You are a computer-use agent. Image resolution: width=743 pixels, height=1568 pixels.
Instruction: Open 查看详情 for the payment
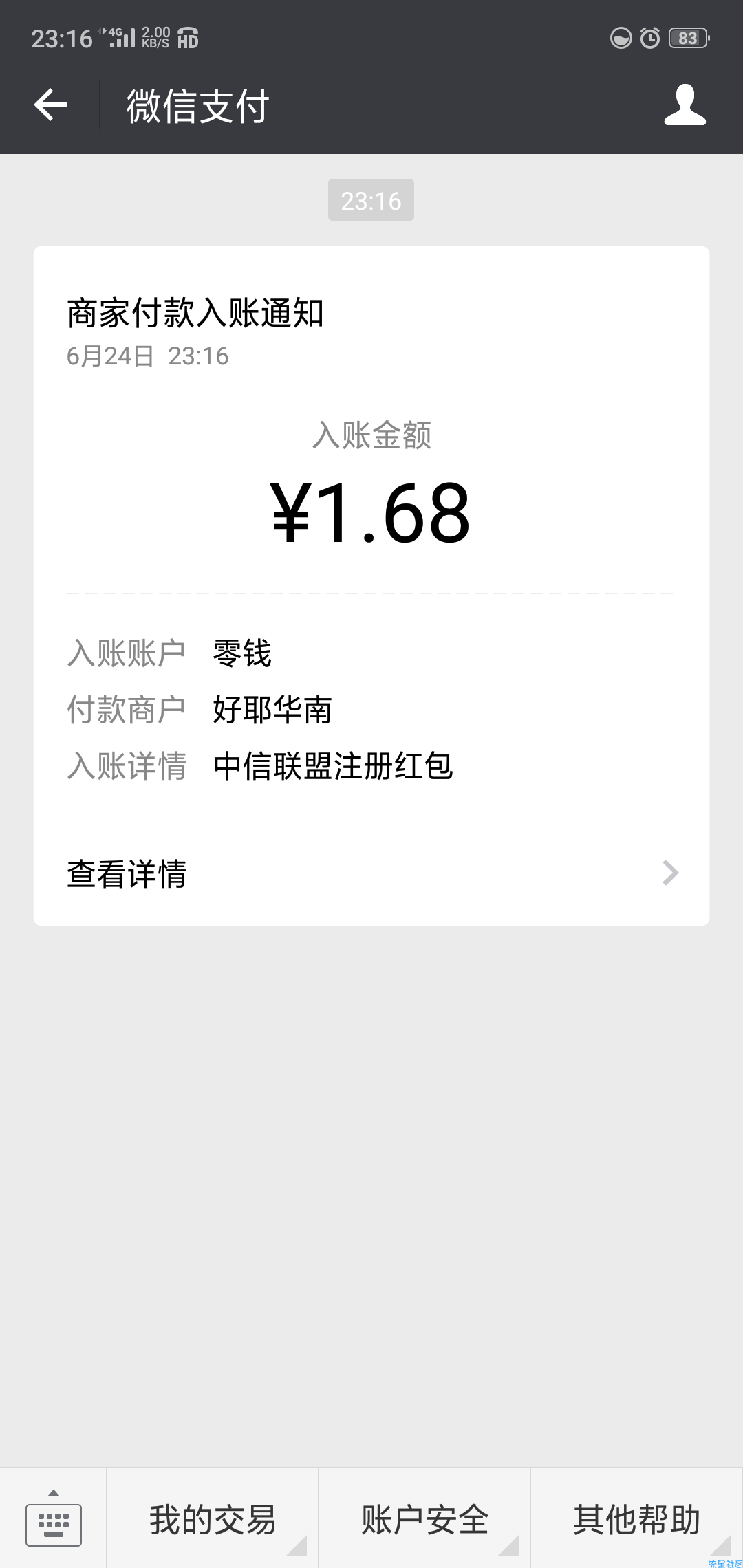tap(371, 875)
